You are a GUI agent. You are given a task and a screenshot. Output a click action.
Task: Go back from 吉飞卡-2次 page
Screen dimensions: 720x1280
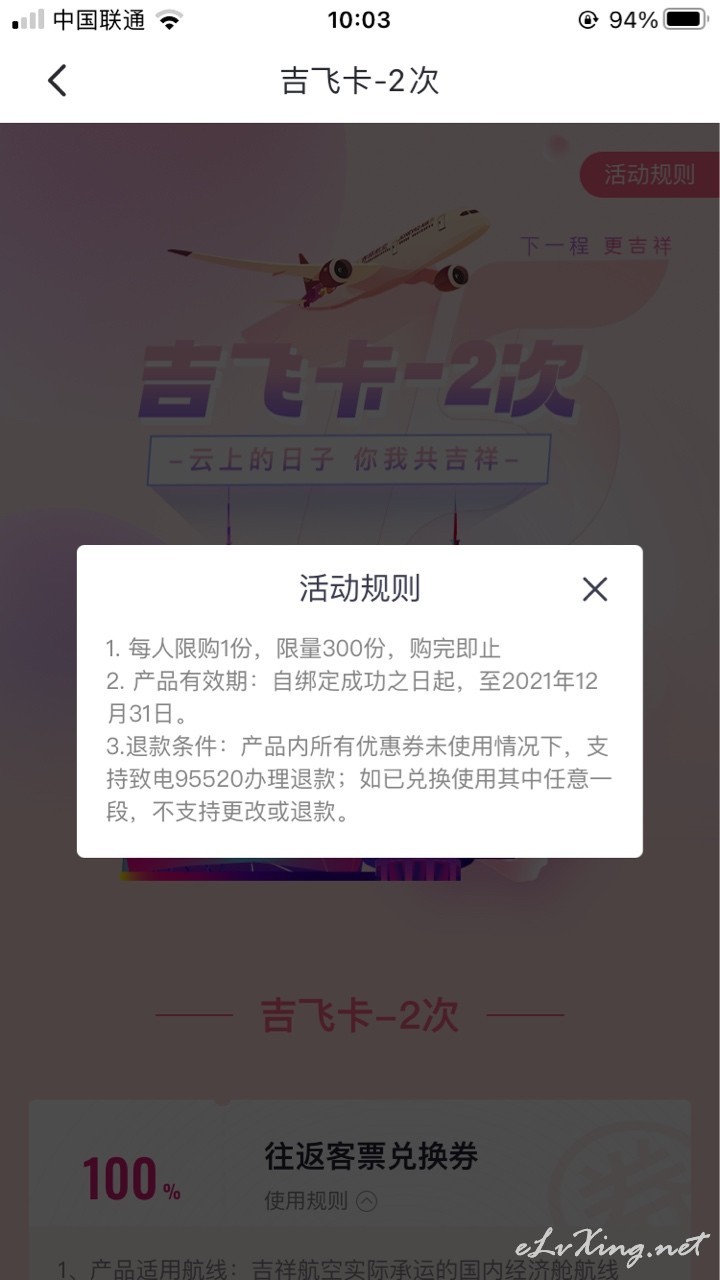pos(57,80)
